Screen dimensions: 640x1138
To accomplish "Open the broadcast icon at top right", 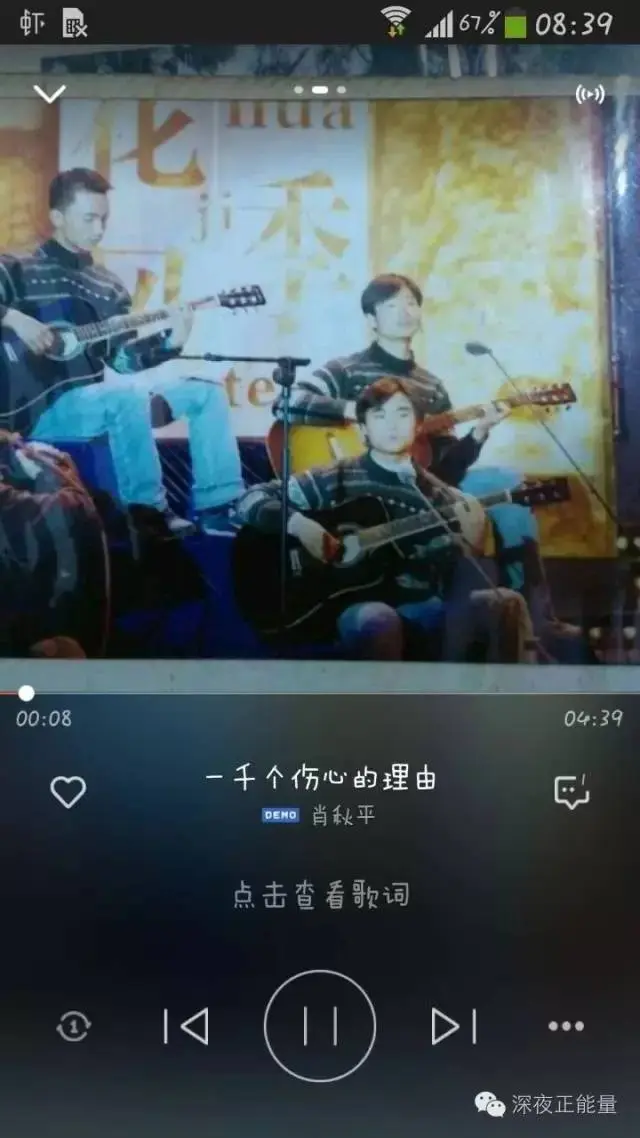I will coord(589,94).
